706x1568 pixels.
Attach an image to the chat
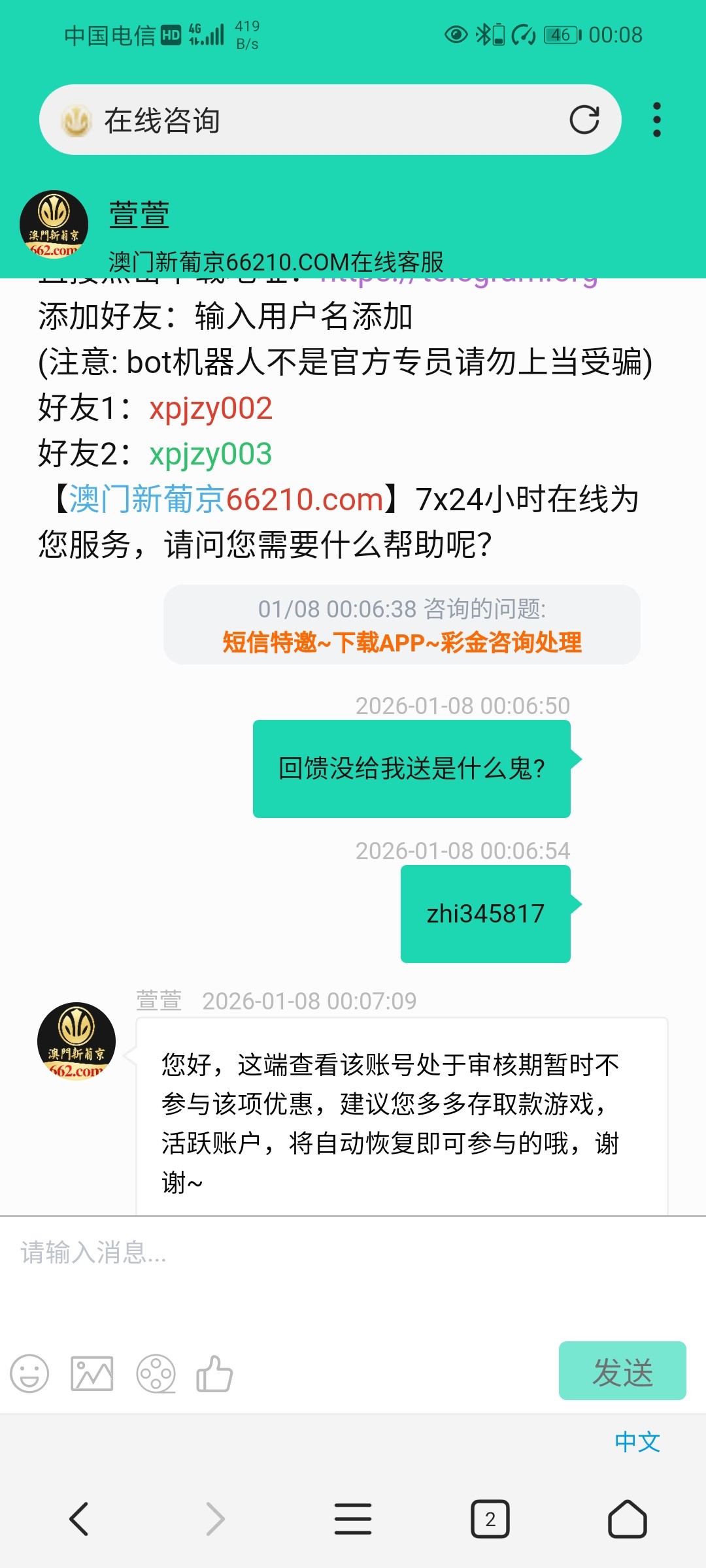(92, 1373)
